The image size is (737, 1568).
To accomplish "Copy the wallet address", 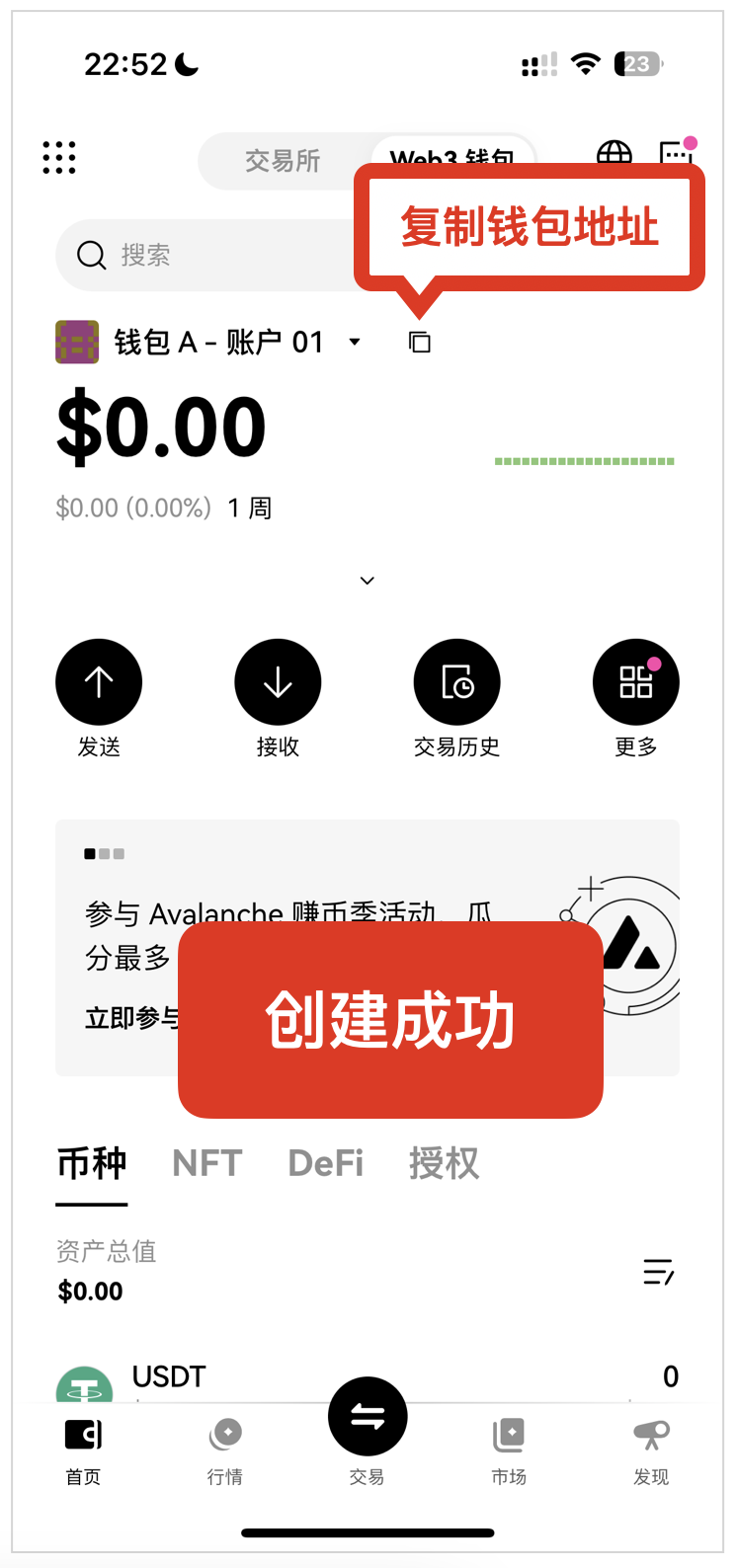I will [x=420, y=343].
